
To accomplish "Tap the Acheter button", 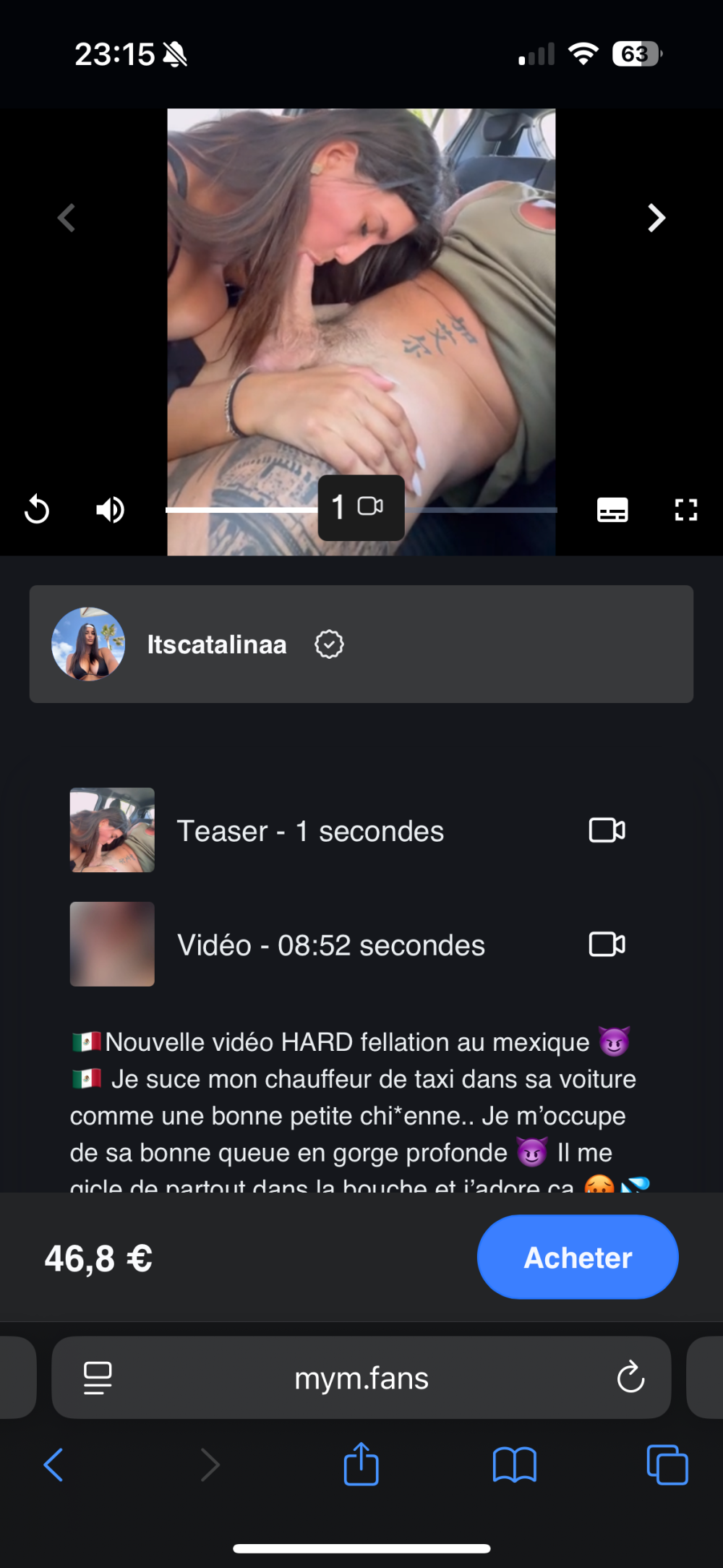I will point(578,1257).
